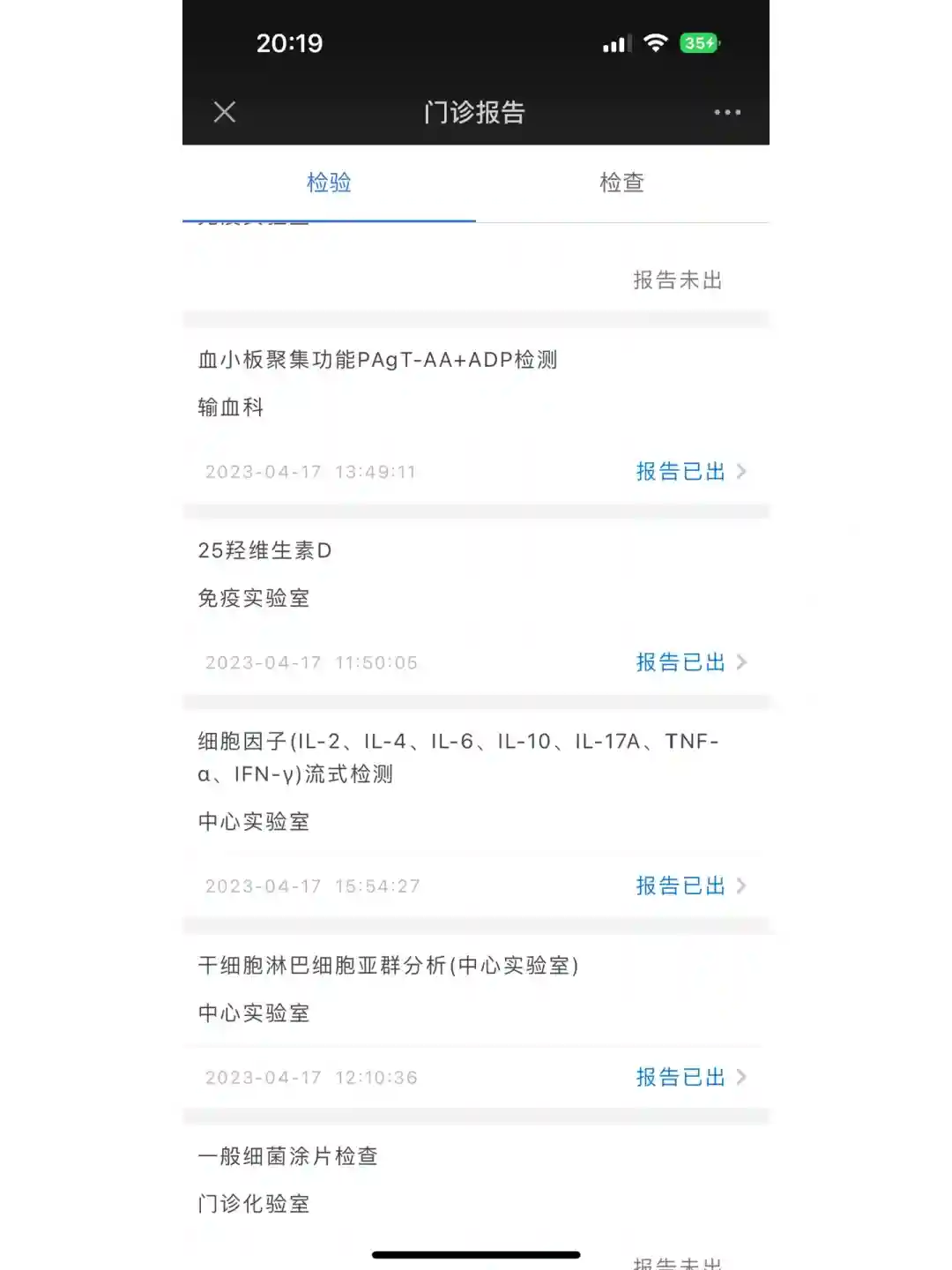
Task: Select the 检验 tab
Action: [329, 183]
